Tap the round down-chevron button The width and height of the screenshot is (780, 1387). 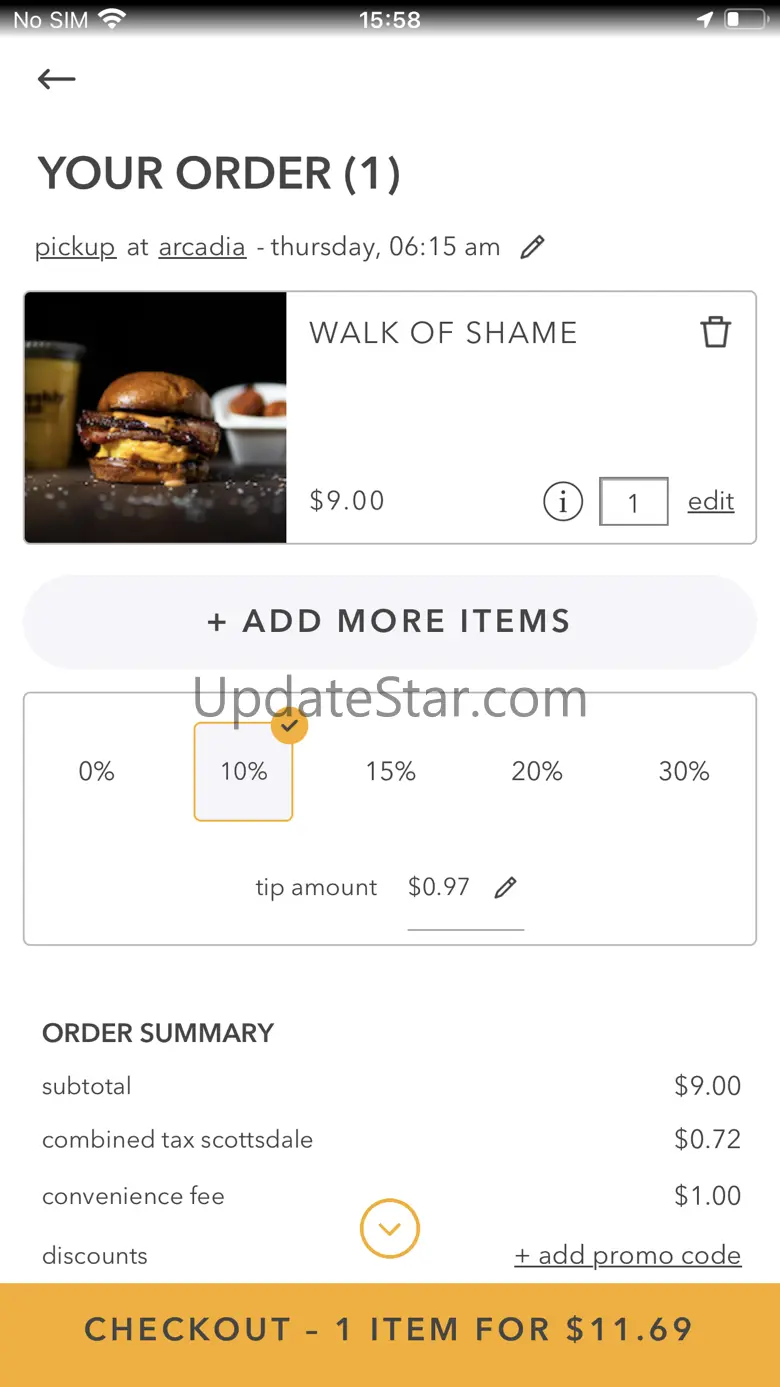click(390, 1228)
